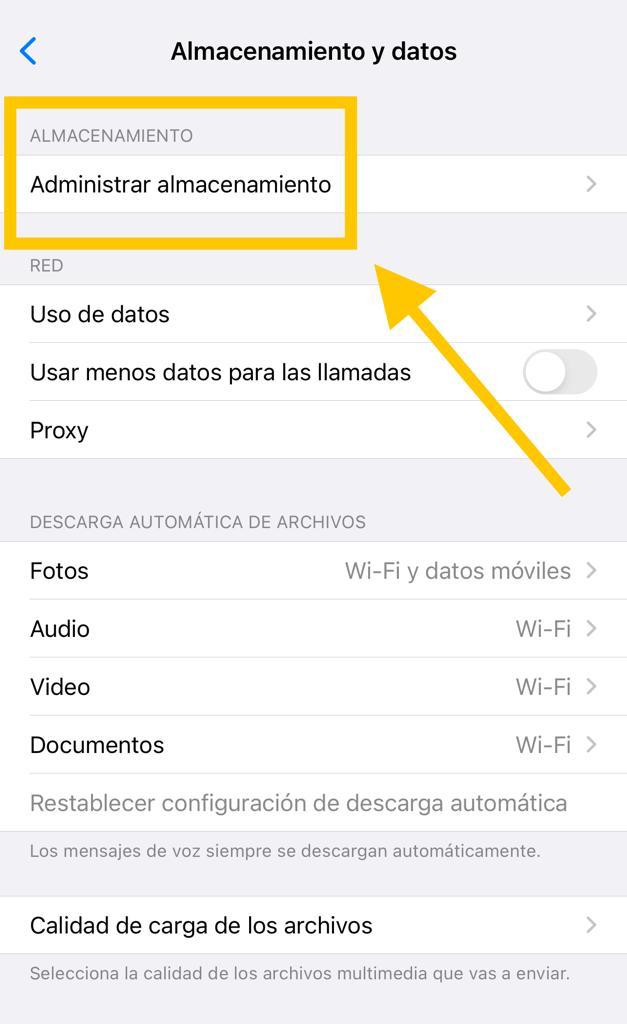Open Calidad de carga de los archivos

click(313, 925)
